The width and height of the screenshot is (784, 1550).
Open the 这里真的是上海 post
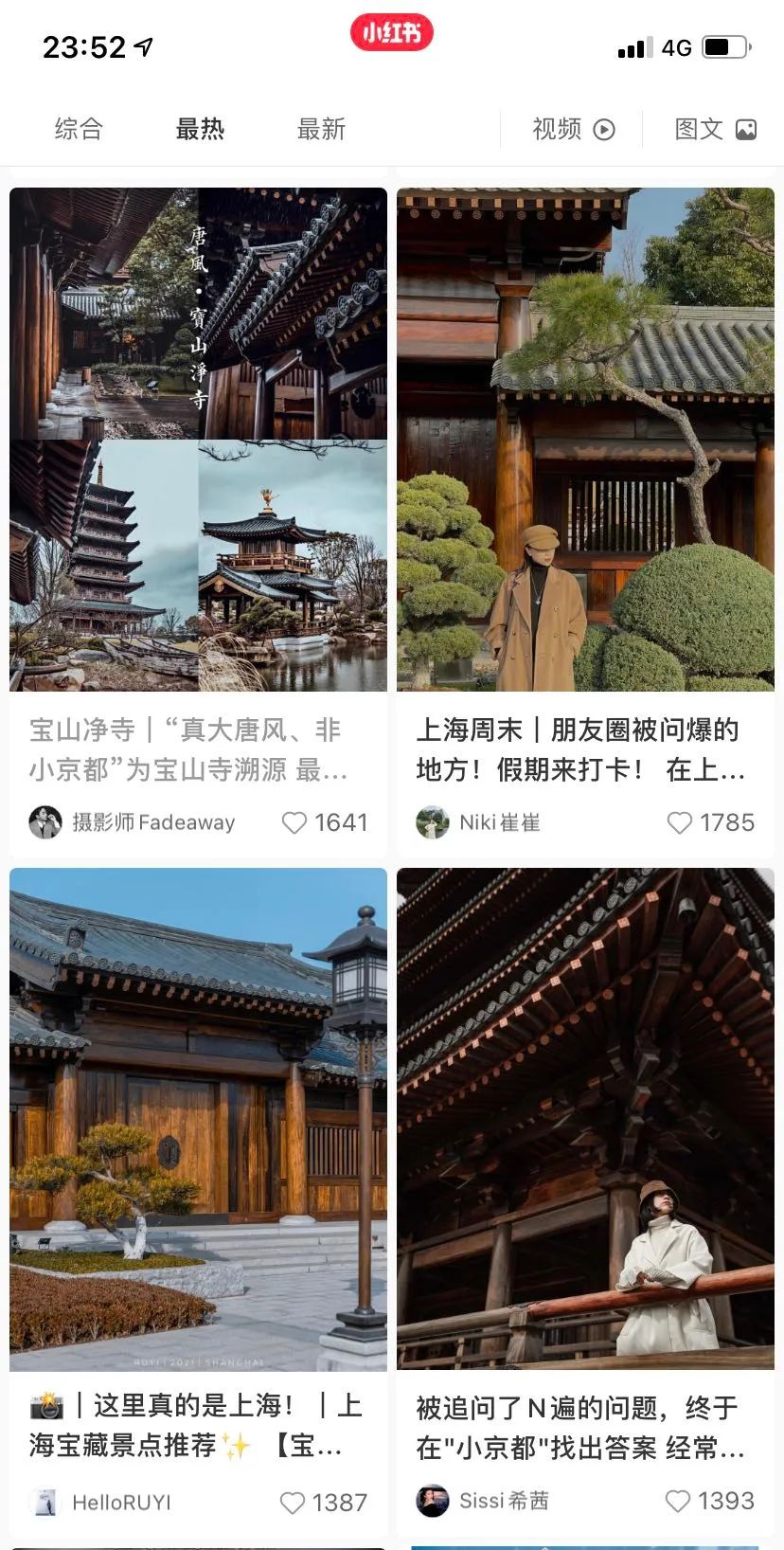coord(198,1119)
